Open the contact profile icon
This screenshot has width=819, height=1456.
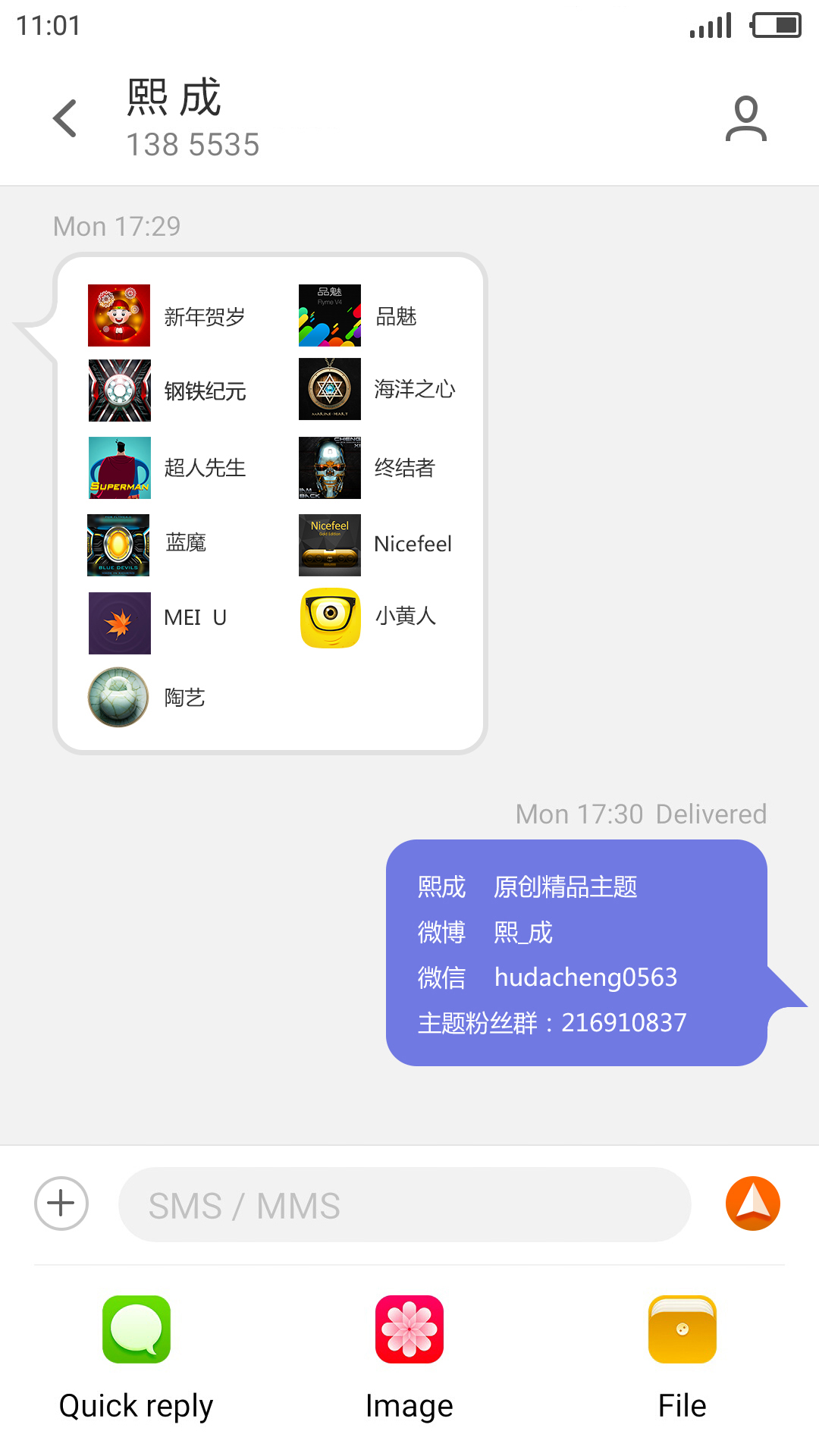pyautogui.click(x=746, y=118)
